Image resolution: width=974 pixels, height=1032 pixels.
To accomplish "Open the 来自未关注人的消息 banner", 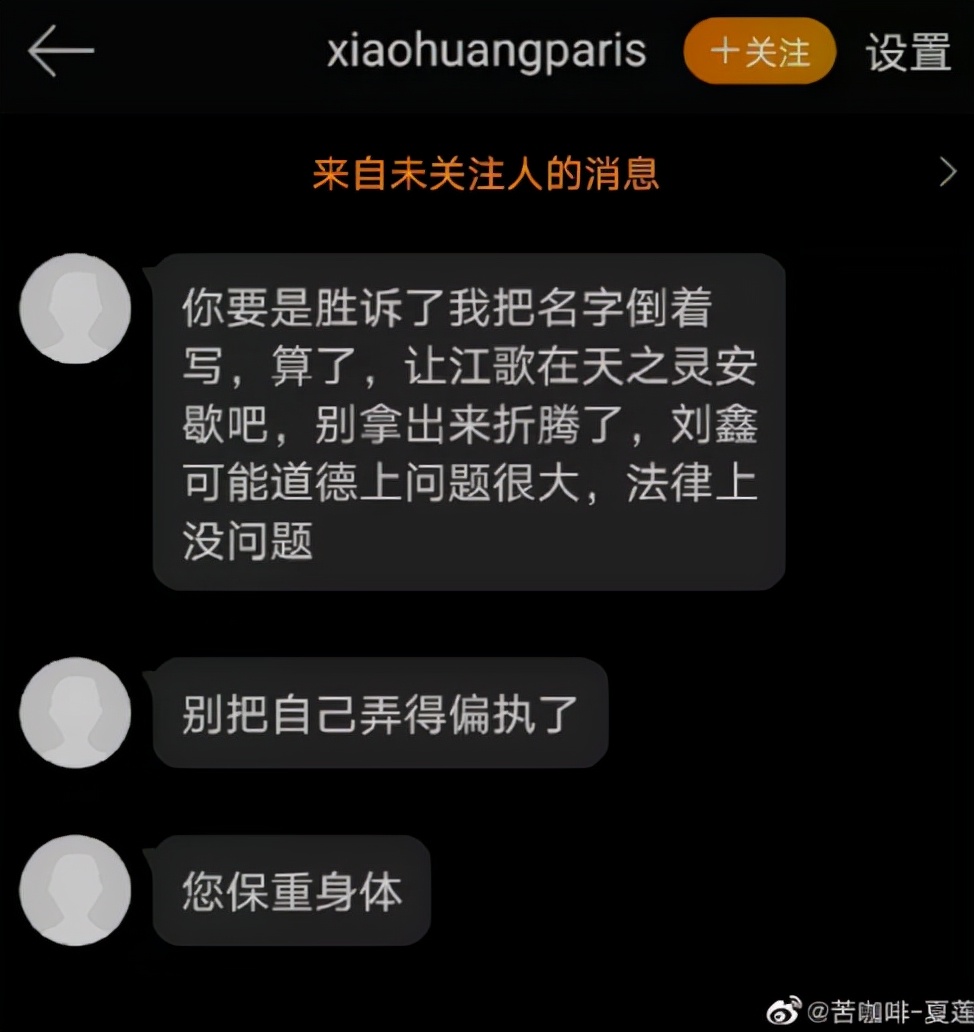I will pyautogui.click(x=486, y=174).
